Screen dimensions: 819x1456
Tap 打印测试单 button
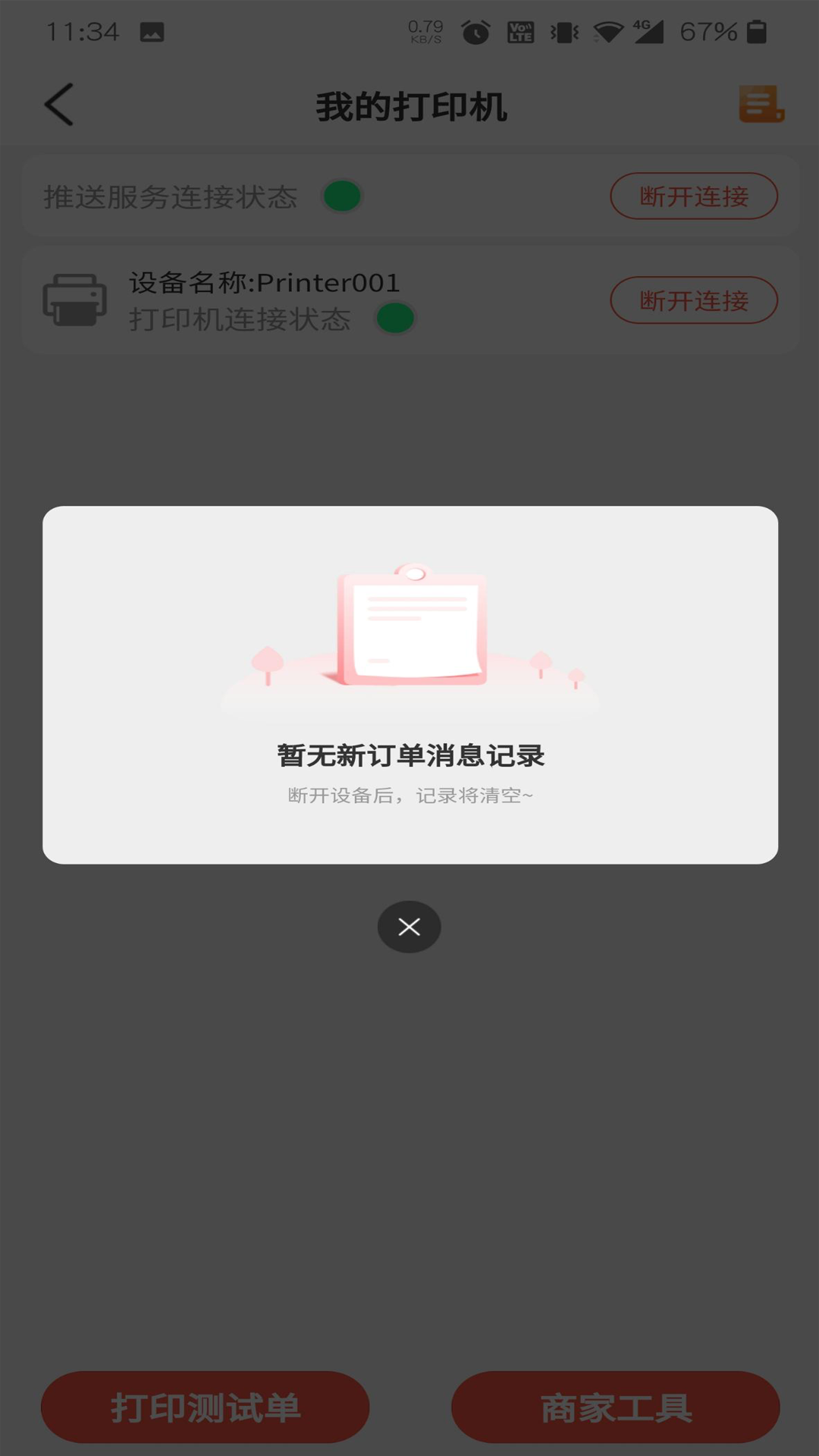[x=205, y=1407]
